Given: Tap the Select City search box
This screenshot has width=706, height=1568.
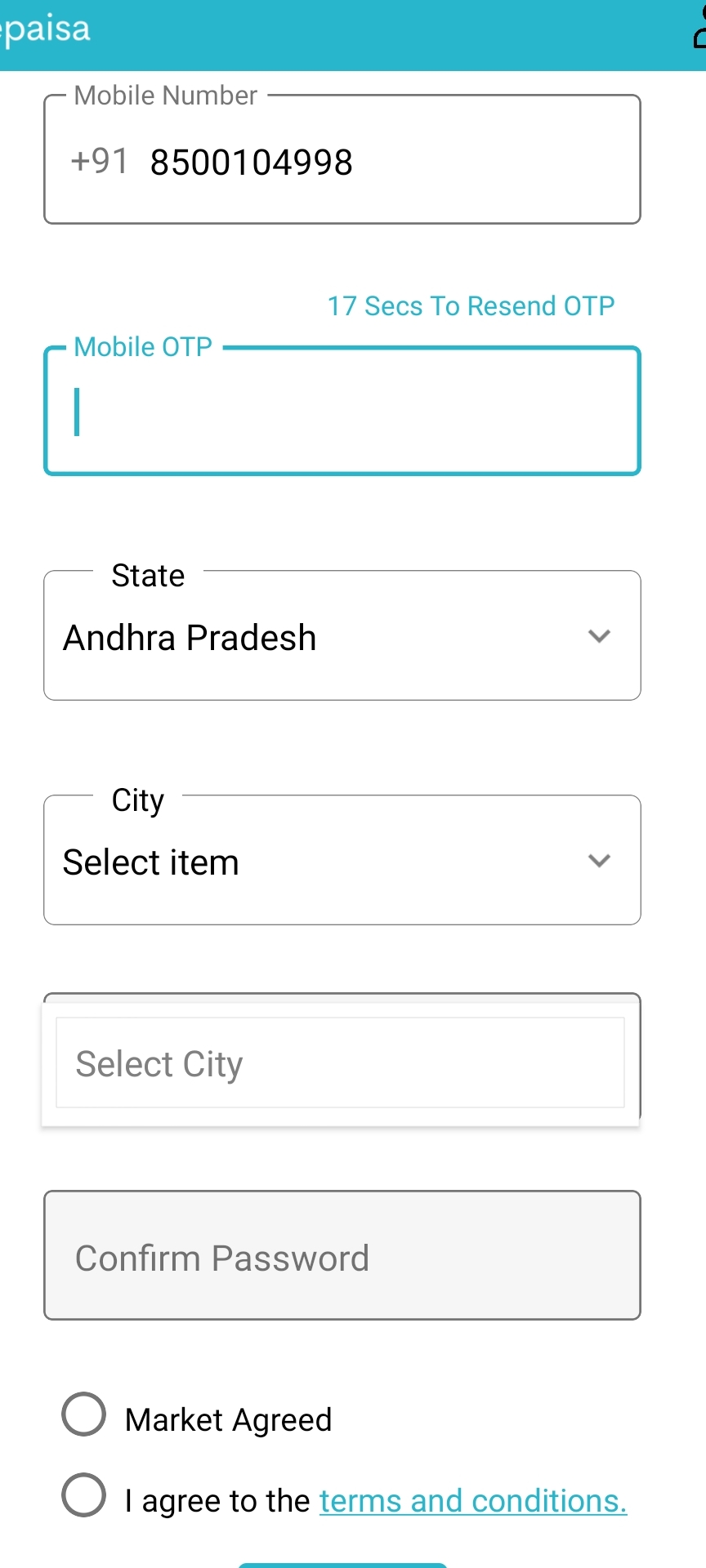Looking at the screenshot, I should coord(340,1062).
